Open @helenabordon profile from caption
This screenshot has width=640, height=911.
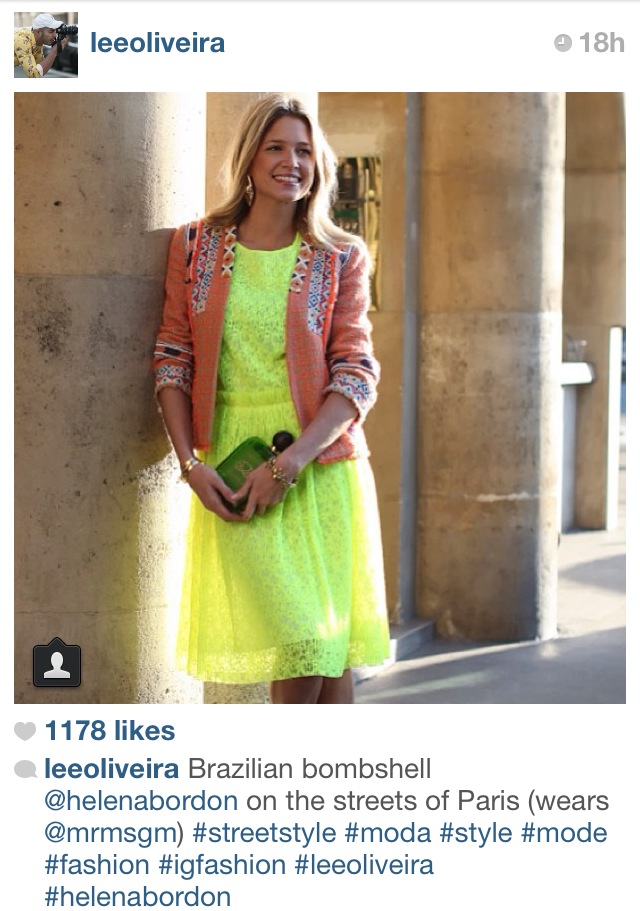click(x=141, y=801)
